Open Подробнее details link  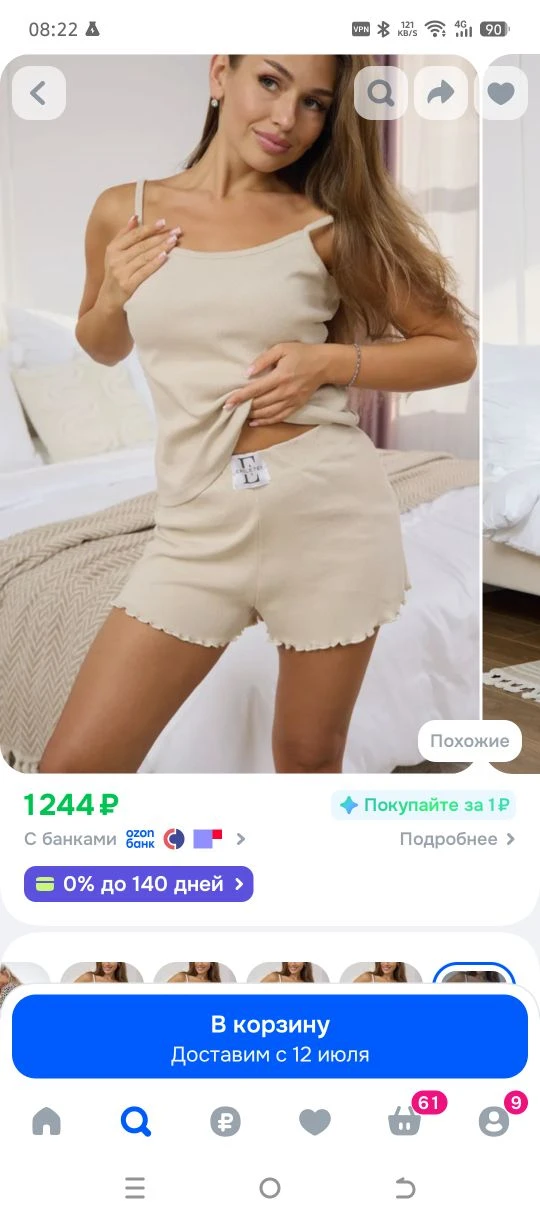(458, 839)
